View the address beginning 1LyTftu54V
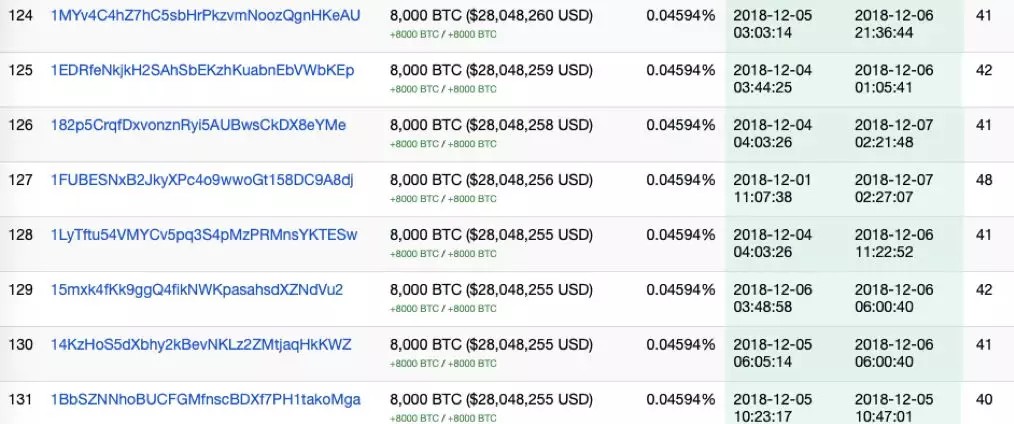 pos(203,235)
